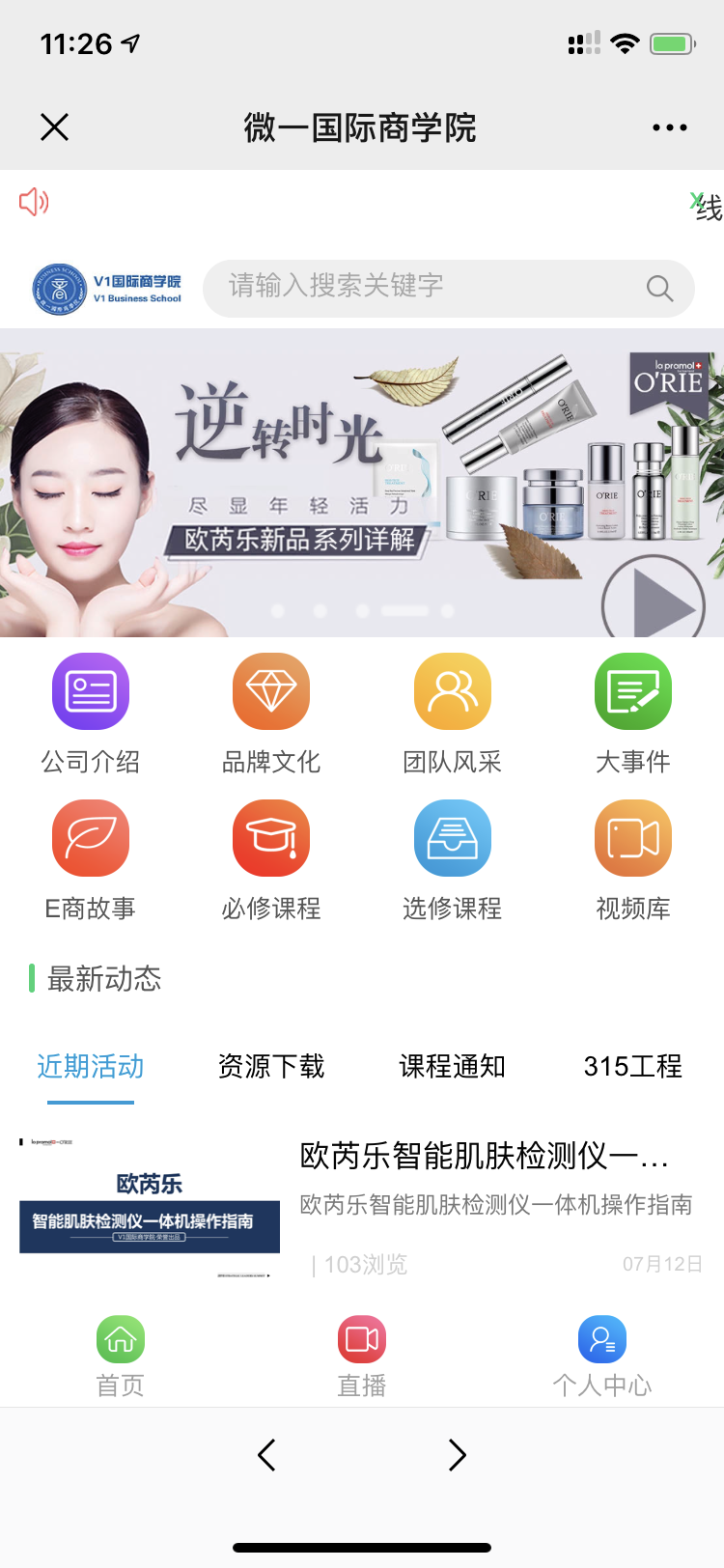The height and width of the screenshot is (1568, 724).
Task: Open 课程通知 course notices tab
Action: pos(452,1065)
